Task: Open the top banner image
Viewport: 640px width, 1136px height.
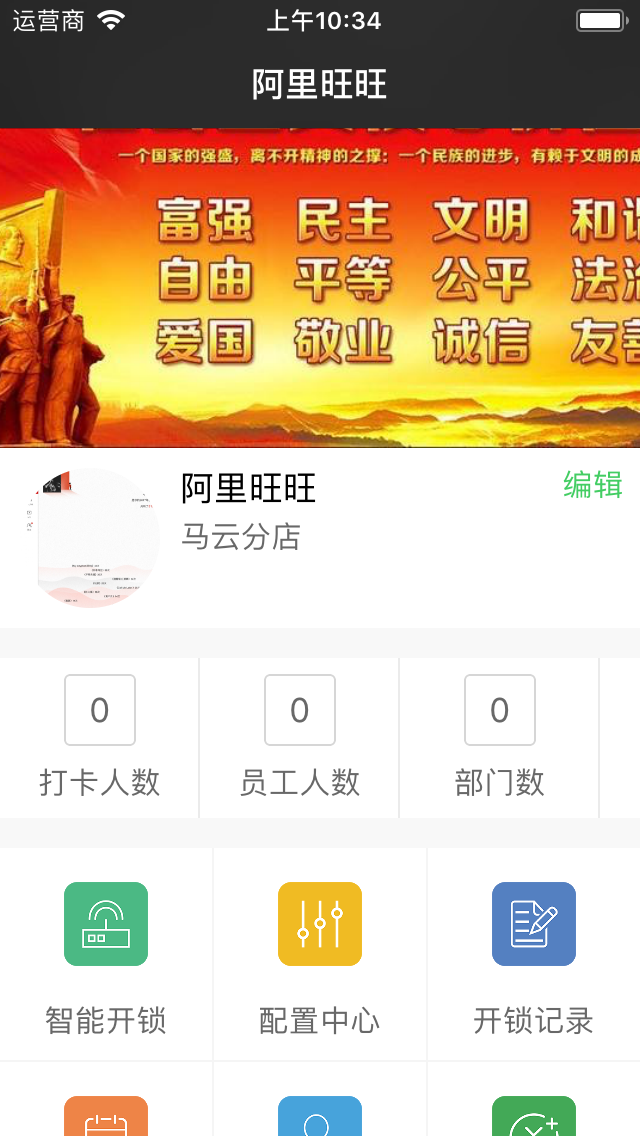Action: [x=320, y=288]
